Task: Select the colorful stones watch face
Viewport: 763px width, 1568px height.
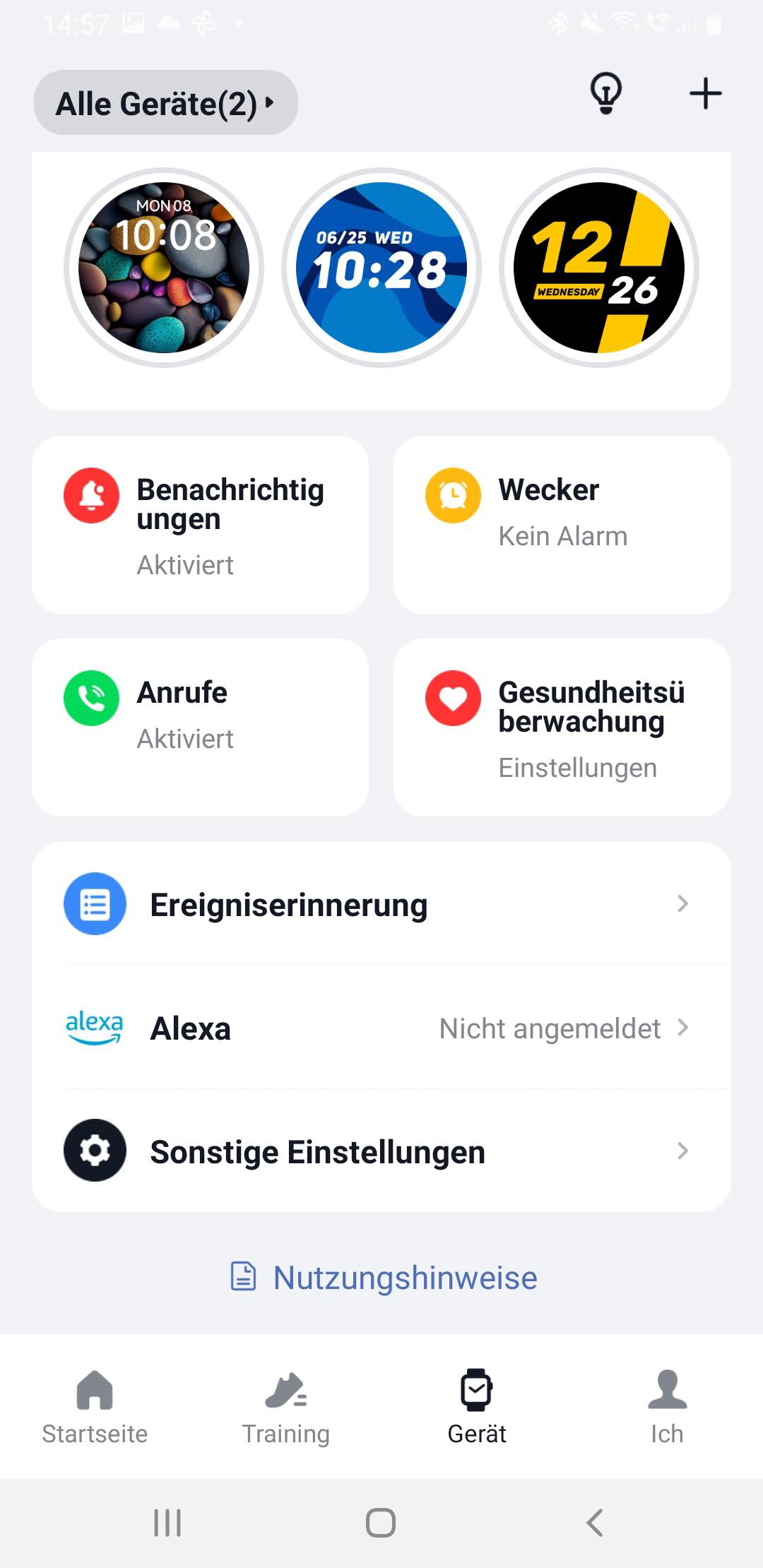Action: pyautogui.click(x=164, y=268)
